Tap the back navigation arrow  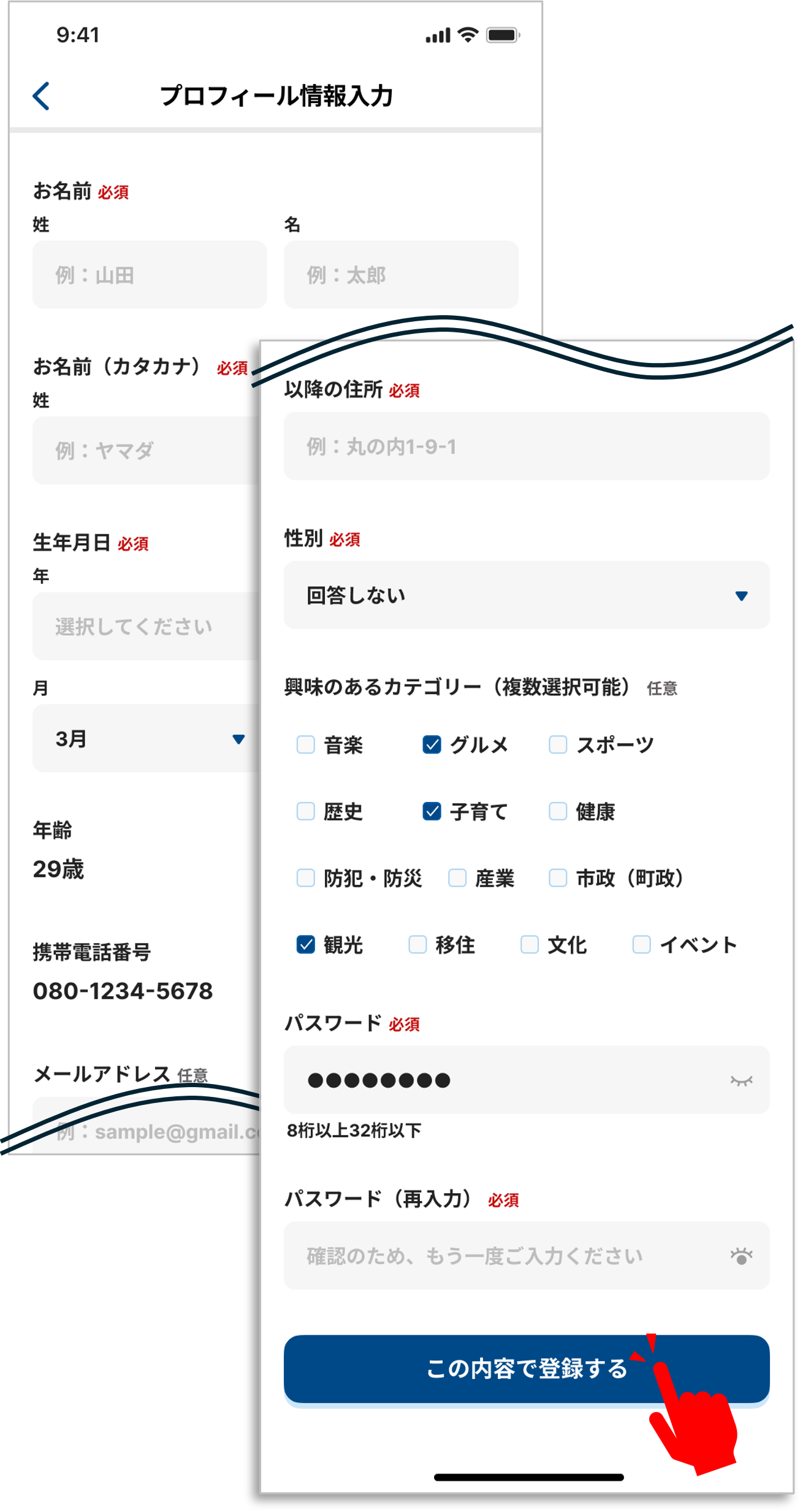point(41,96)
